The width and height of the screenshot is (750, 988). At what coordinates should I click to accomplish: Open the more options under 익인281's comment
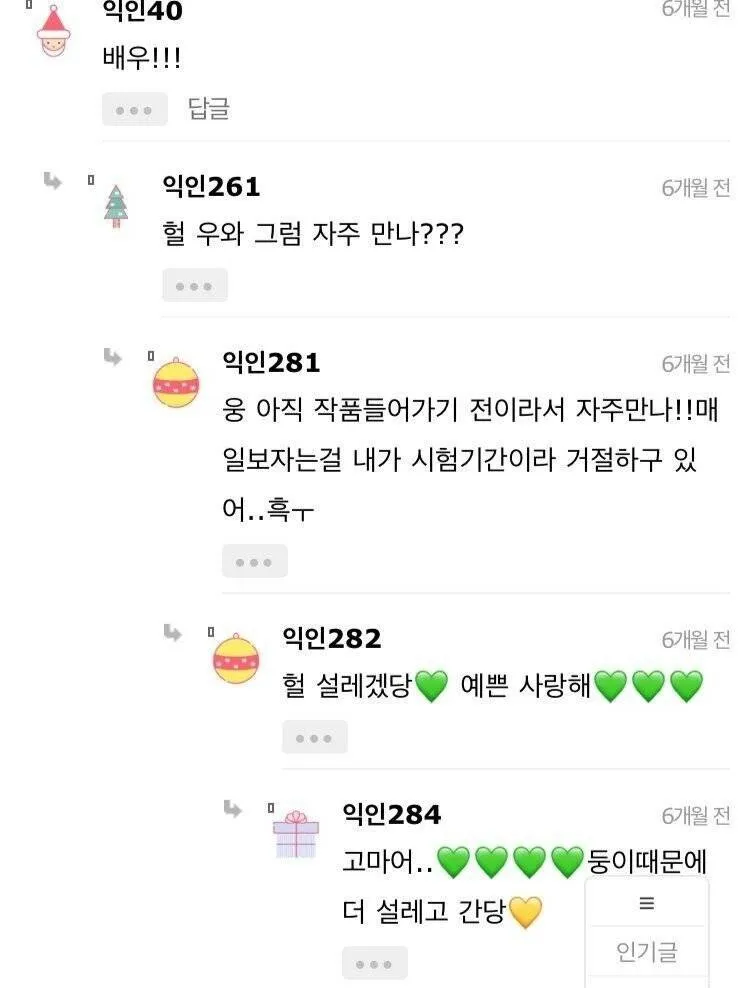point(254,562)
